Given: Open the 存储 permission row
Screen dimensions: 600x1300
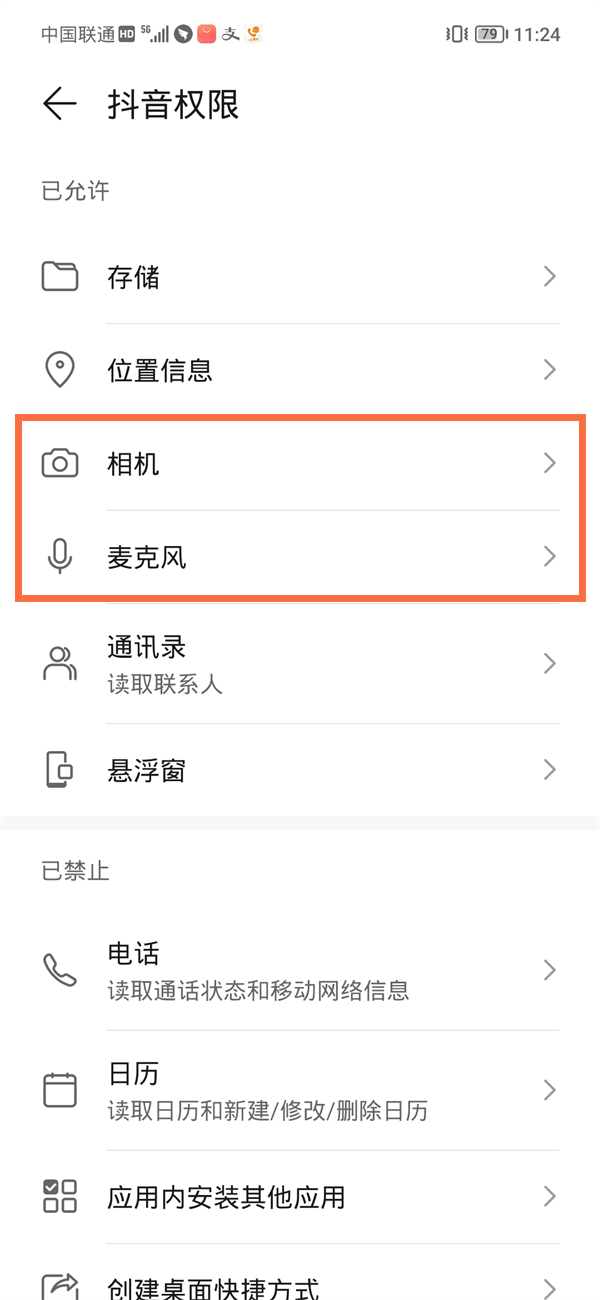Looking at the screenshot, I should tap(300, 277).
